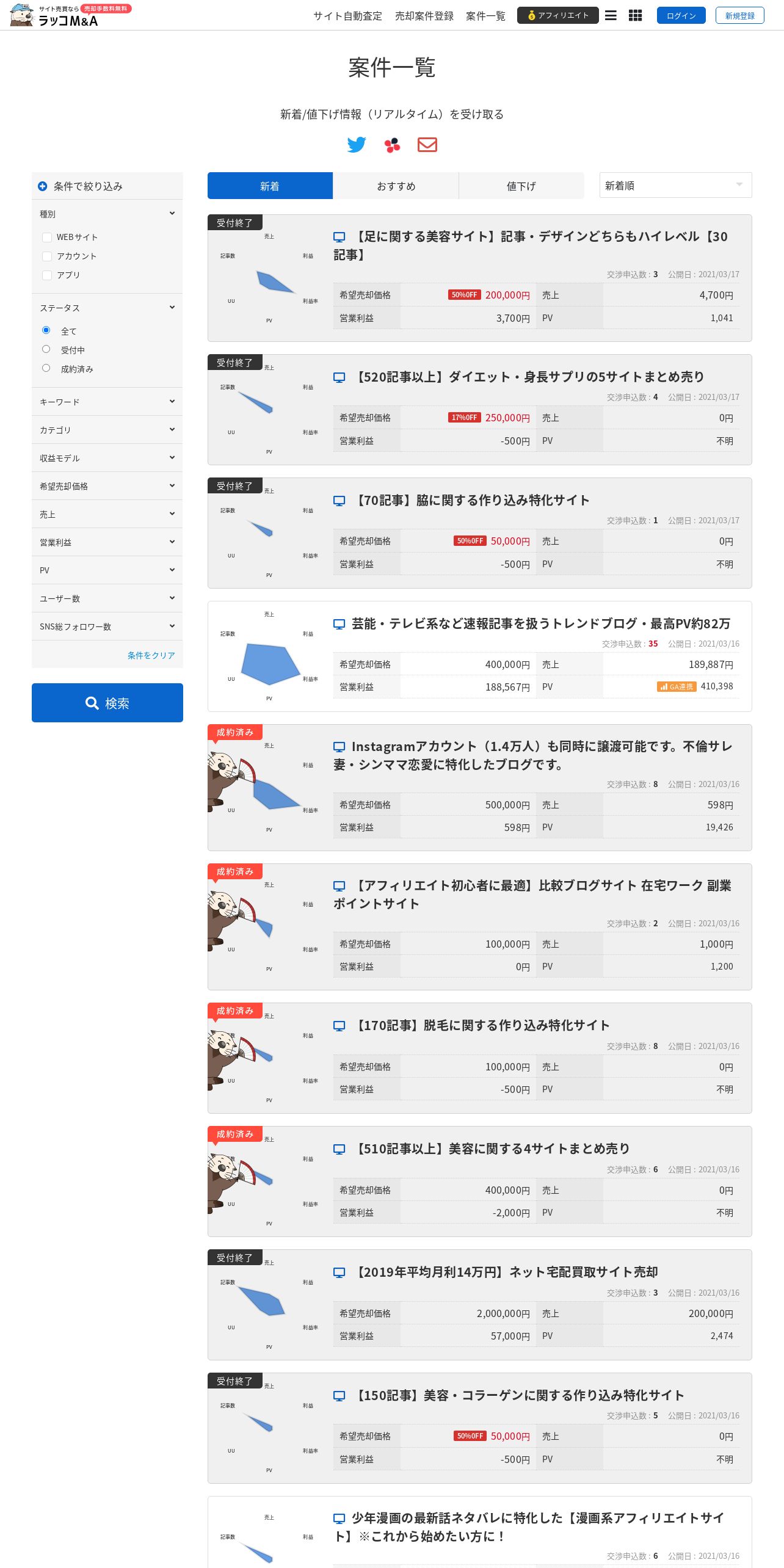Open the Twitter updates icon
The height and width of the screenshot is (1568, 784).
click(357, 145)
